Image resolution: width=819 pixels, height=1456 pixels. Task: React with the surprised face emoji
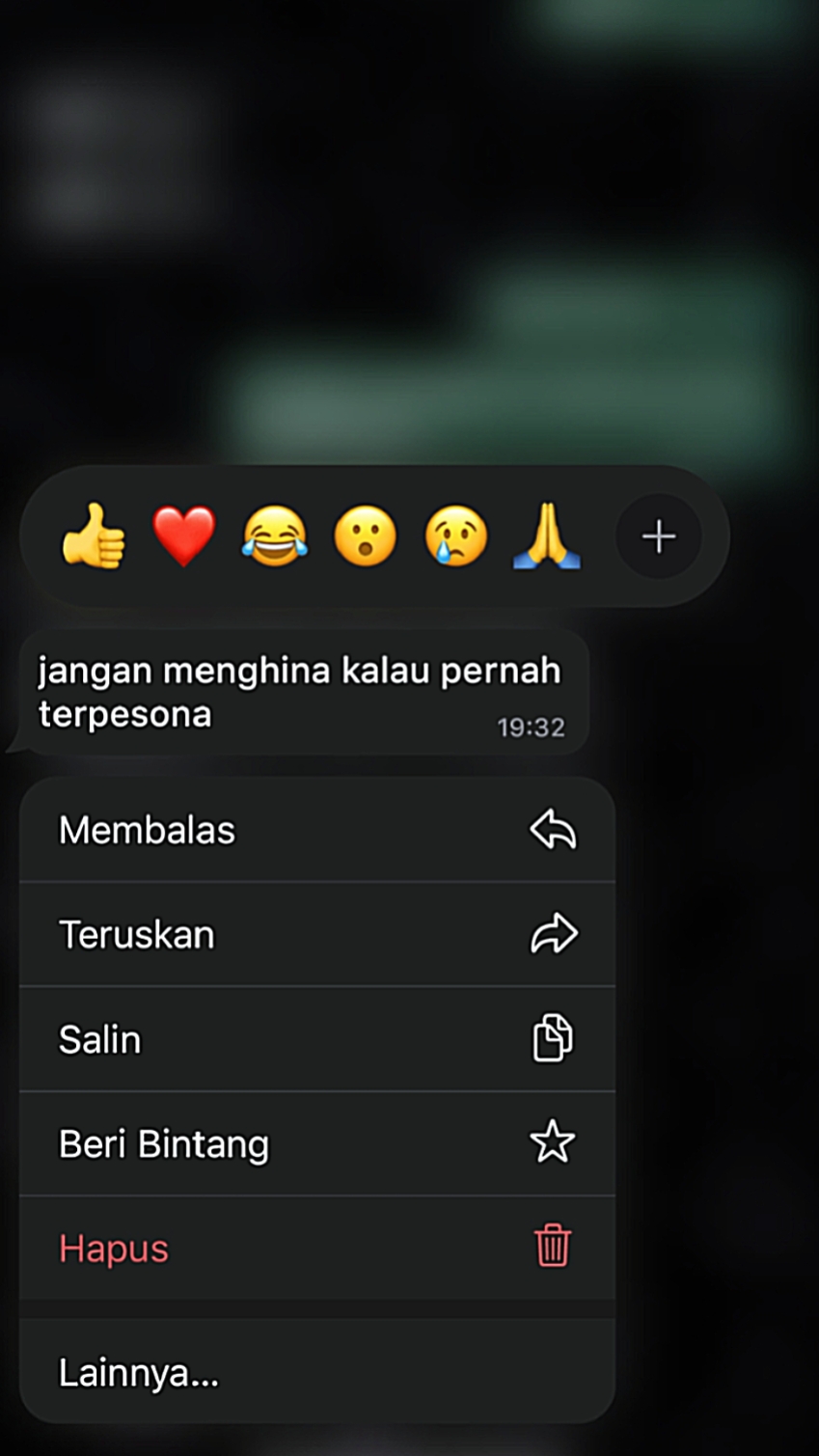[x=365, y=536]
